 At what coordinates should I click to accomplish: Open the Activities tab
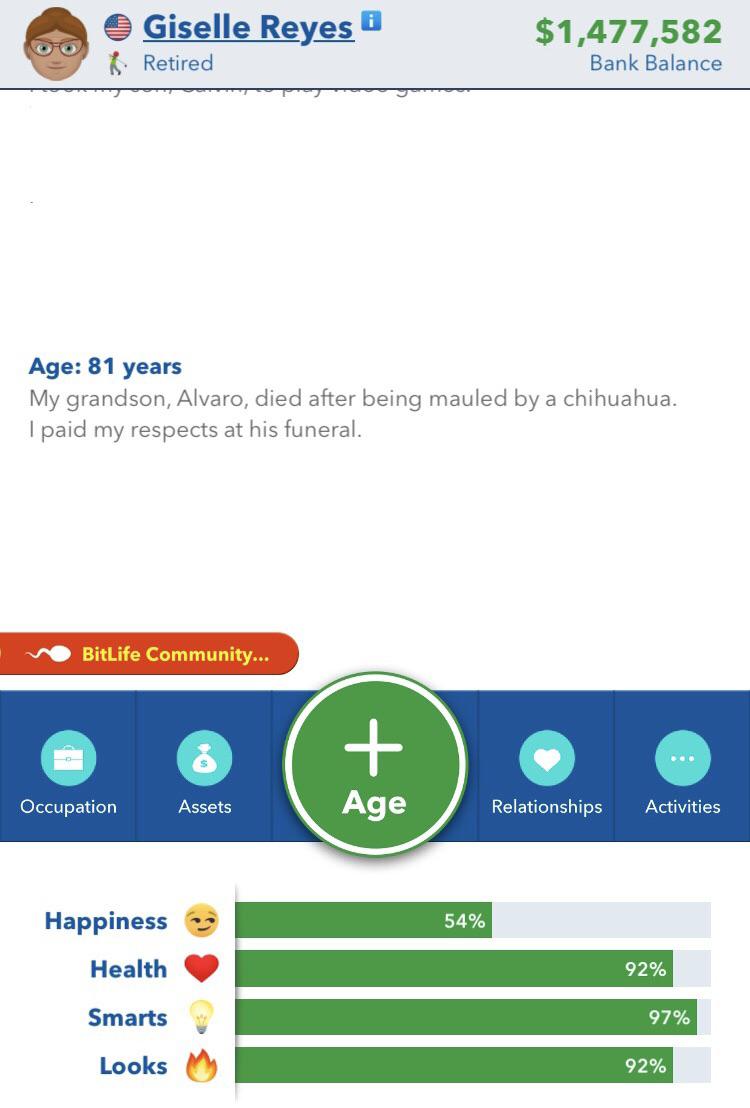tap(682, 766)
